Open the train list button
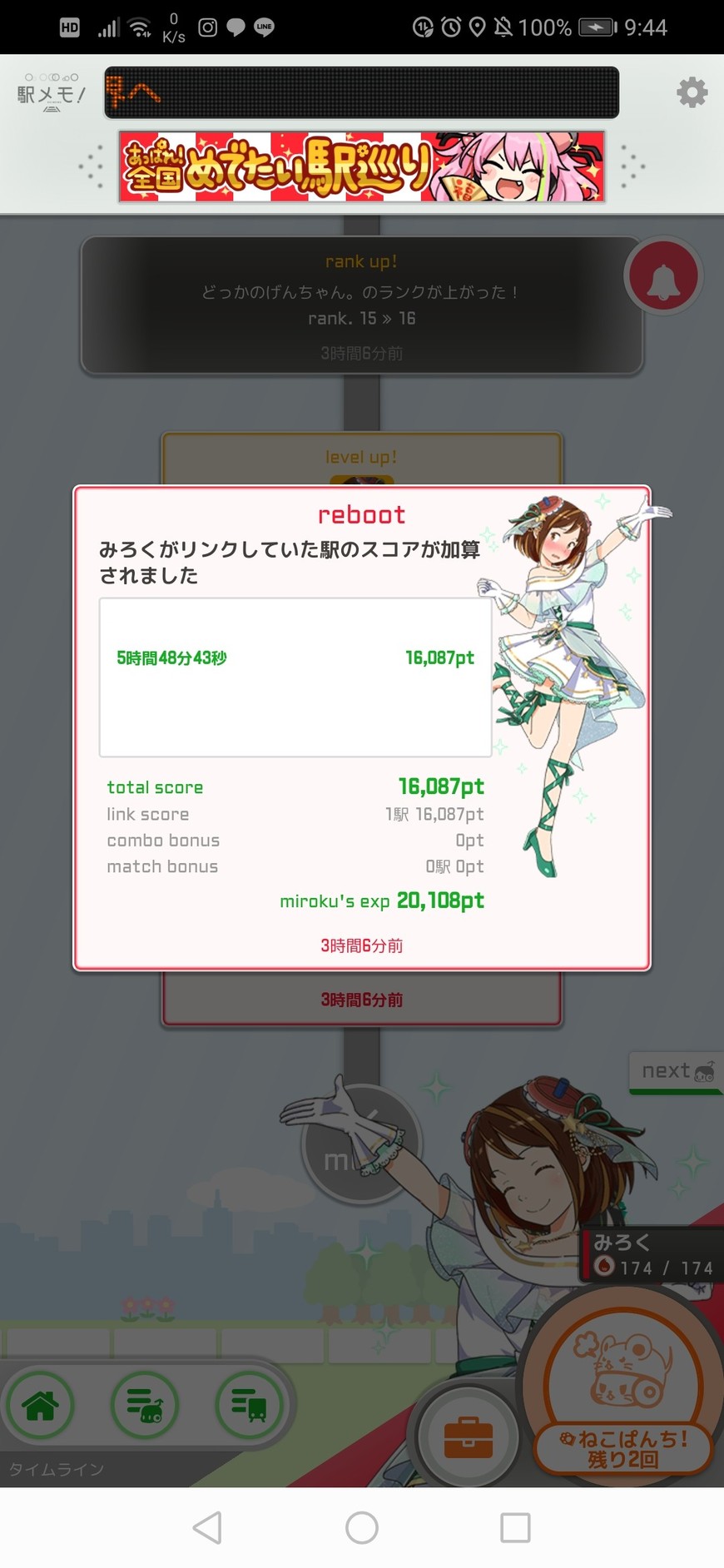 point(146,1405)
